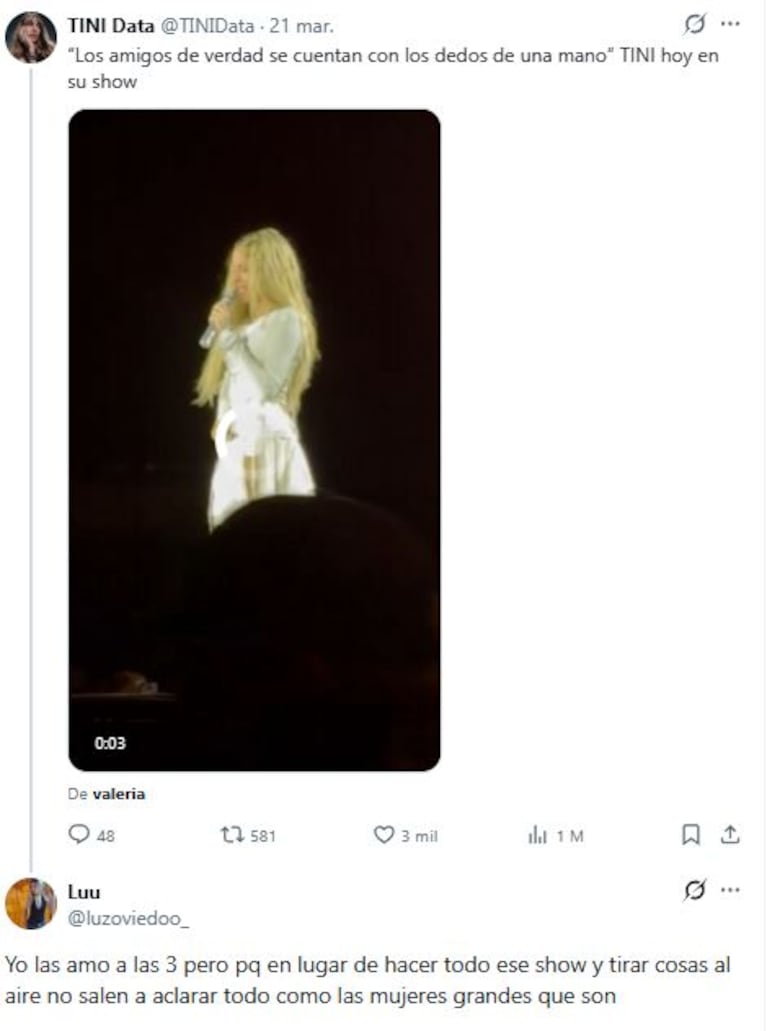The width and height of the screenshot is (767, 1031).
Task: Open Luu's profile picture
Action: tap(31, 904)
